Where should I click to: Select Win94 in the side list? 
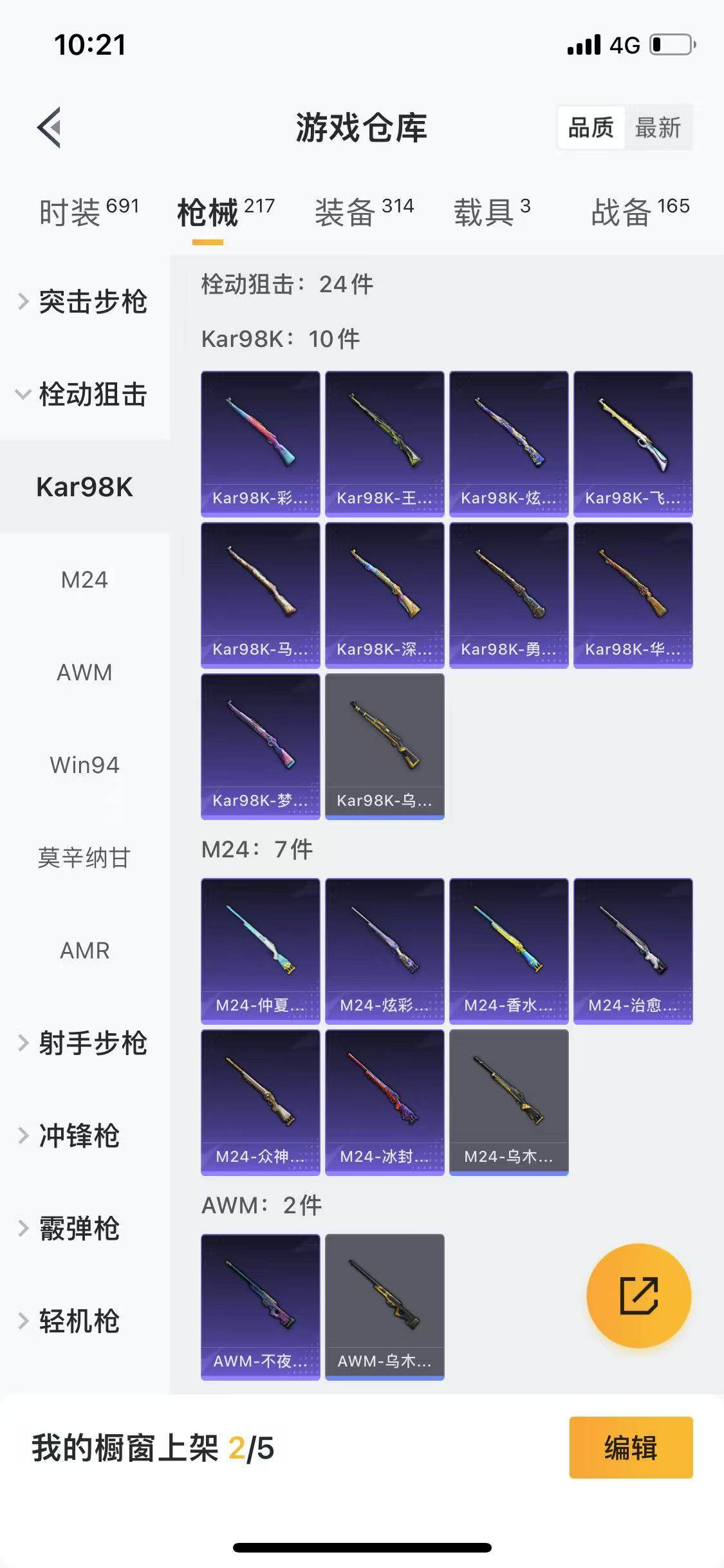pos(84,765)
